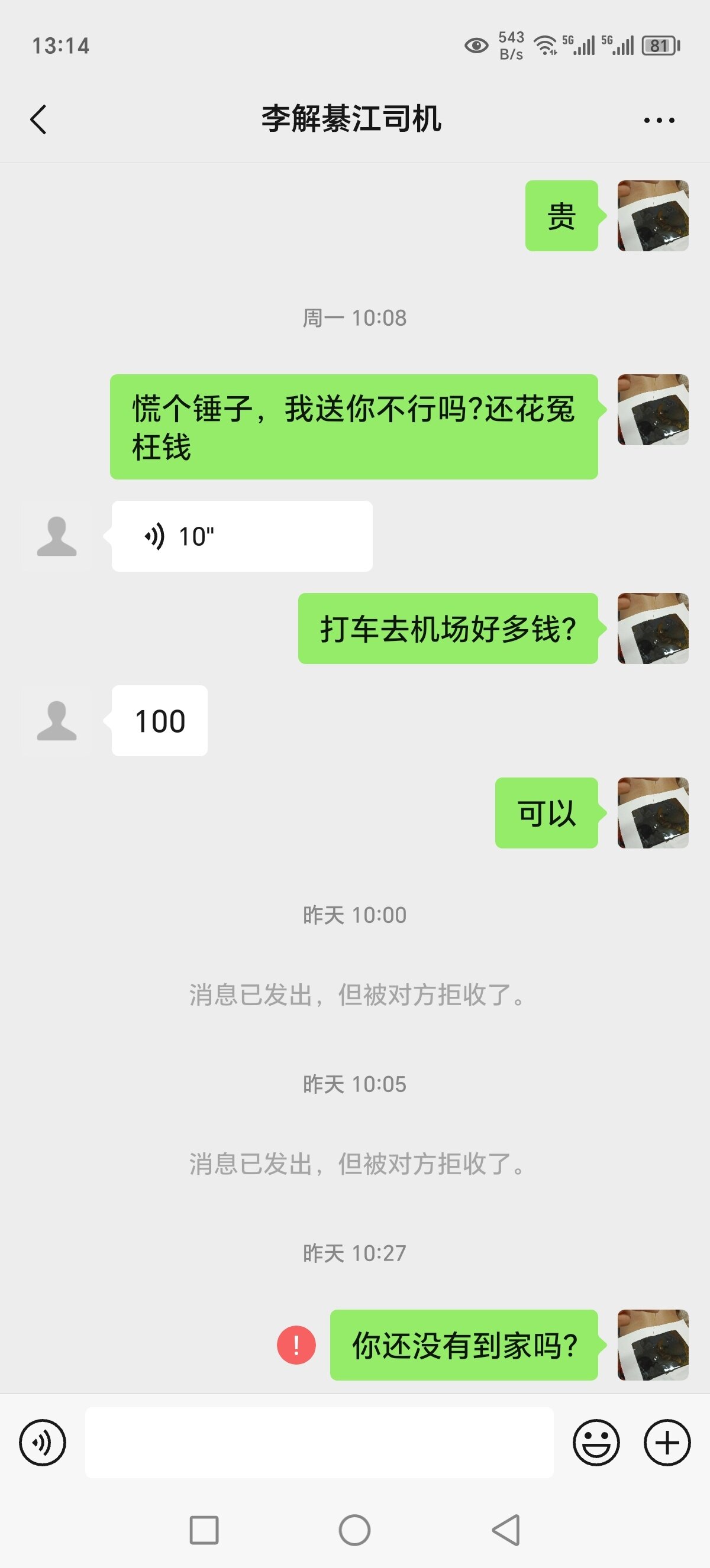Screen dimensions: 710x1568
Task: Play the 10-second voice message
Action: 242,536
